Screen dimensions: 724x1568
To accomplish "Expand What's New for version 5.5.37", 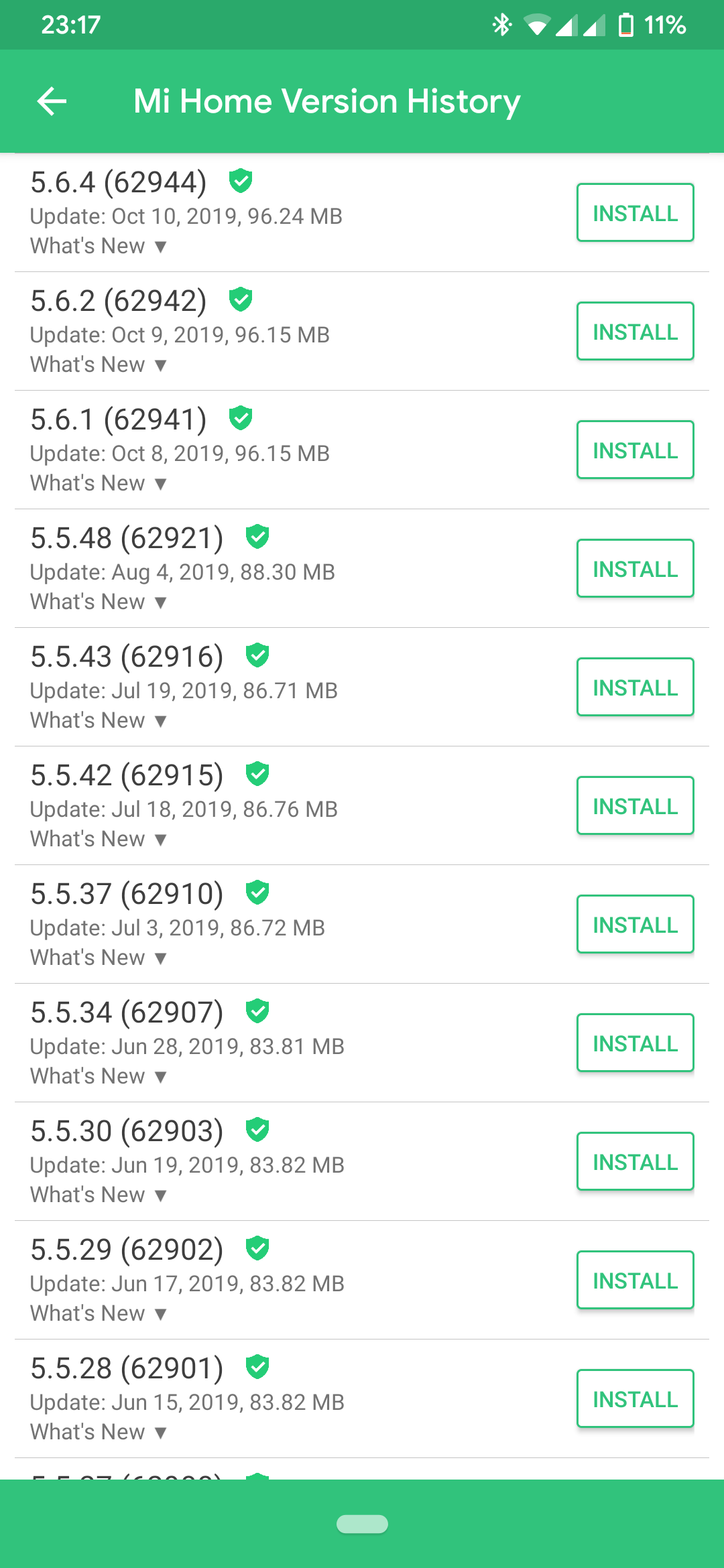I will click(98, 958).
